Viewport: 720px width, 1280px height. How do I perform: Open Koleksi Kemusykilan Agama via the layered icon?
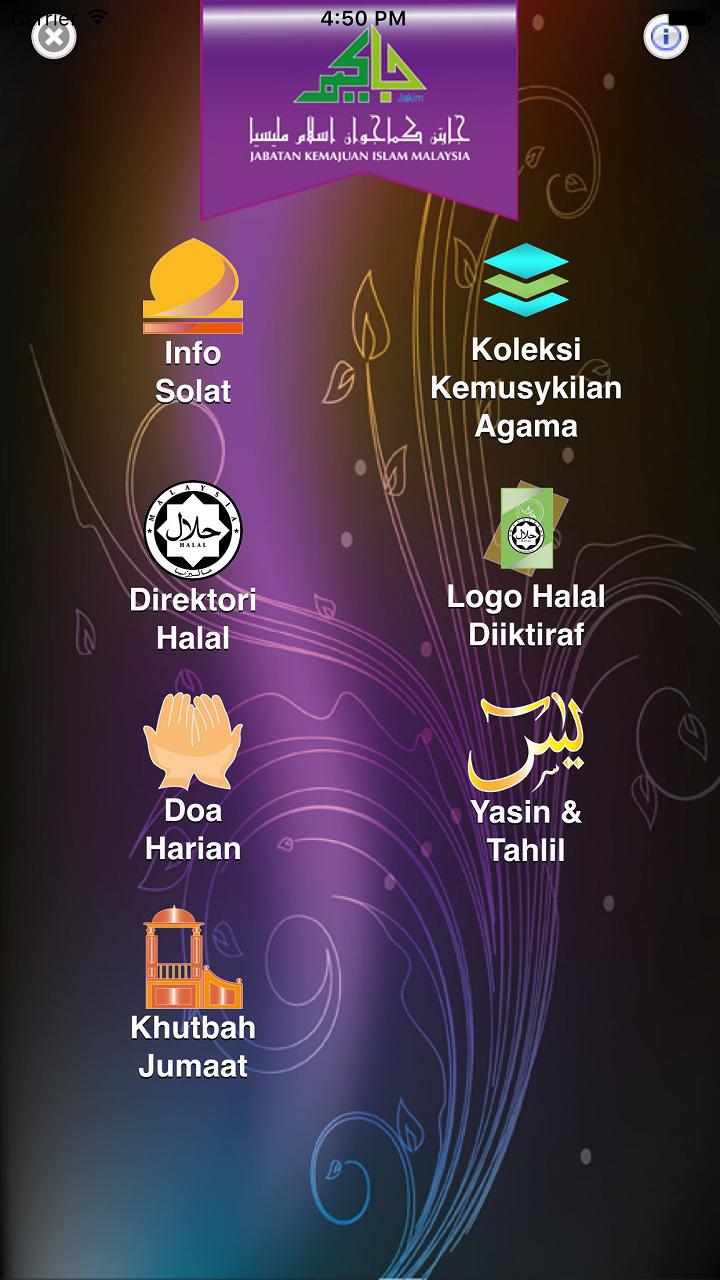pos(527,280)
